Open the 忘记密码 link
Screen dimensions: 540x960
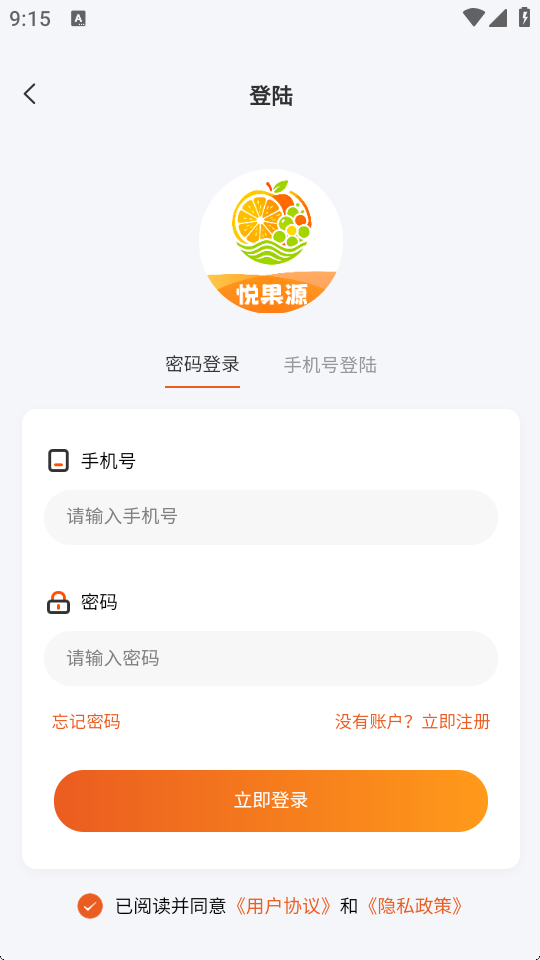(x=86, y=722)
